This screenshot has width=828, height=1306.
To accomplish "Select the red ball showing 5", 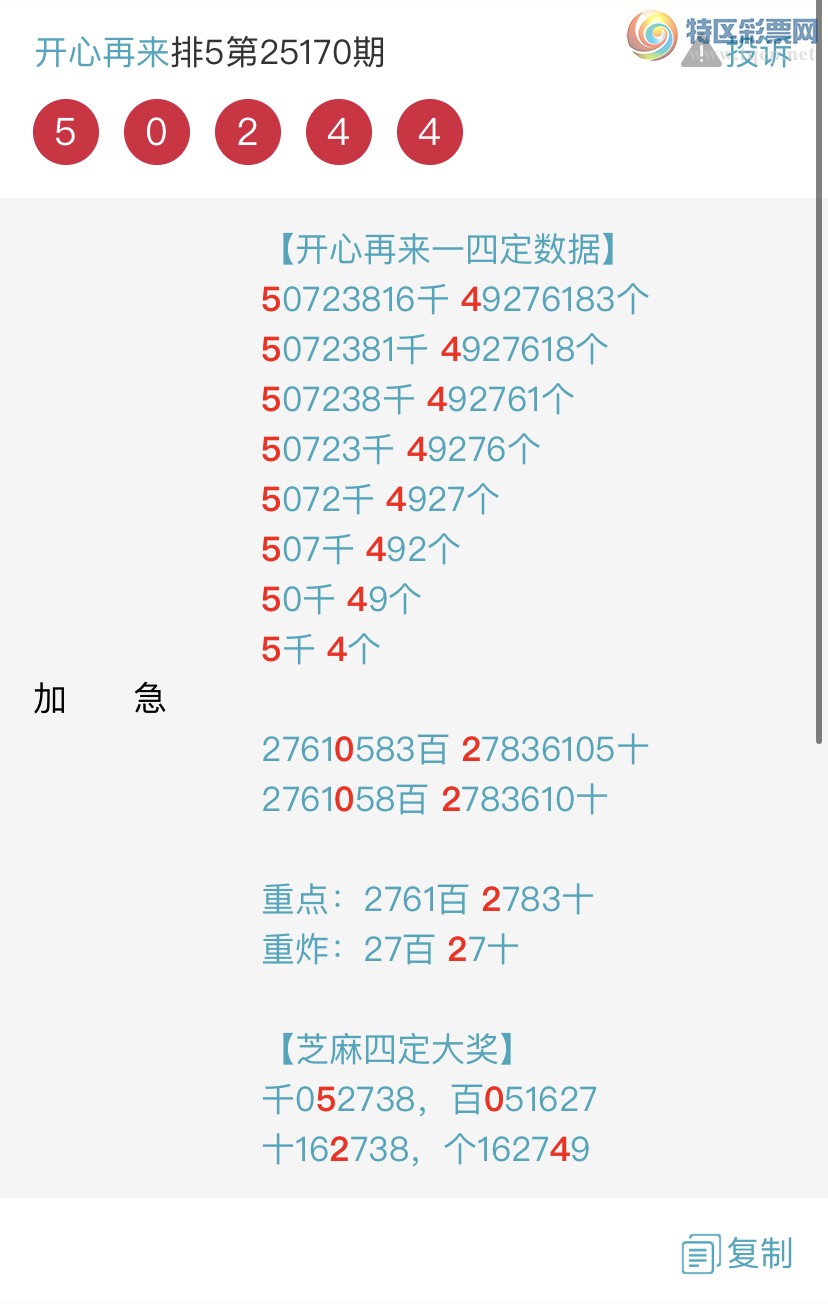I will 65,131.
